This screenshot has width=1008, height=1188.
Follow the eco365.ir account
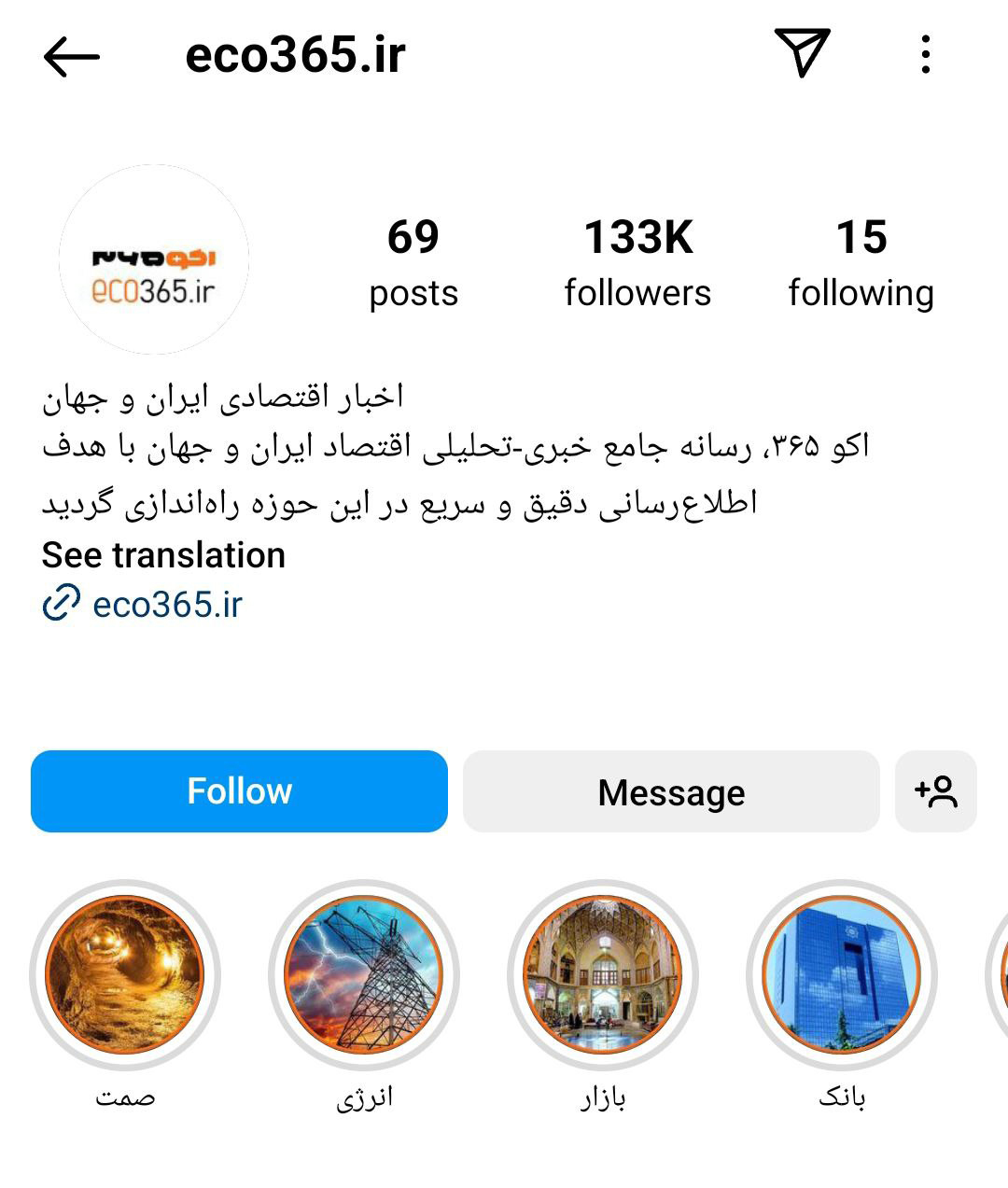click(x=239, y=791)
